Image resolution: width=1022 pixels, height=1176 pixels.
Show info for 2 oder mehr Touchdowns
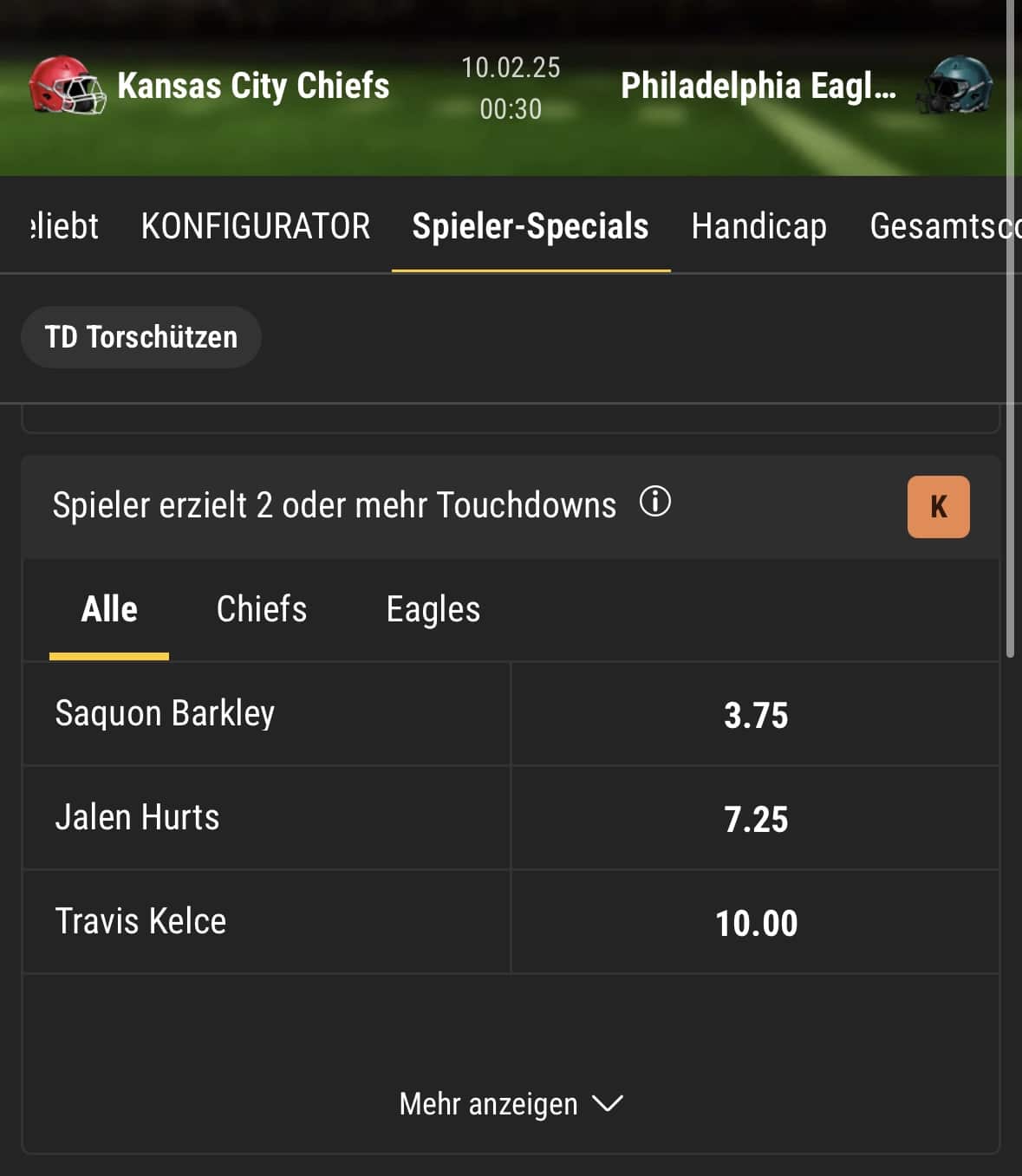pyautogui.click(x=654, y=502)
